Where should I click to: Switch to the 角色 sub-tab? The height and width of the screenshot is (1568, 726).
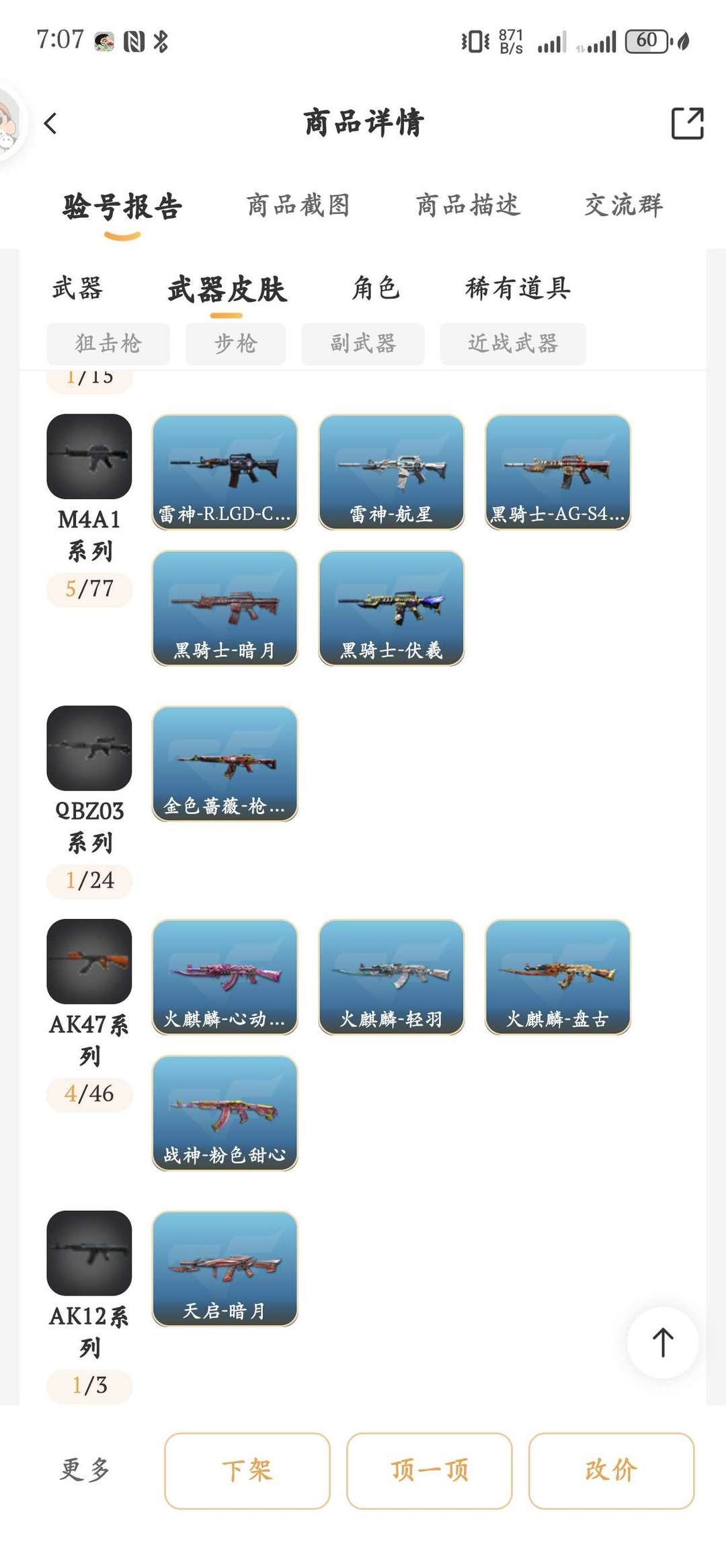point(376,289)
